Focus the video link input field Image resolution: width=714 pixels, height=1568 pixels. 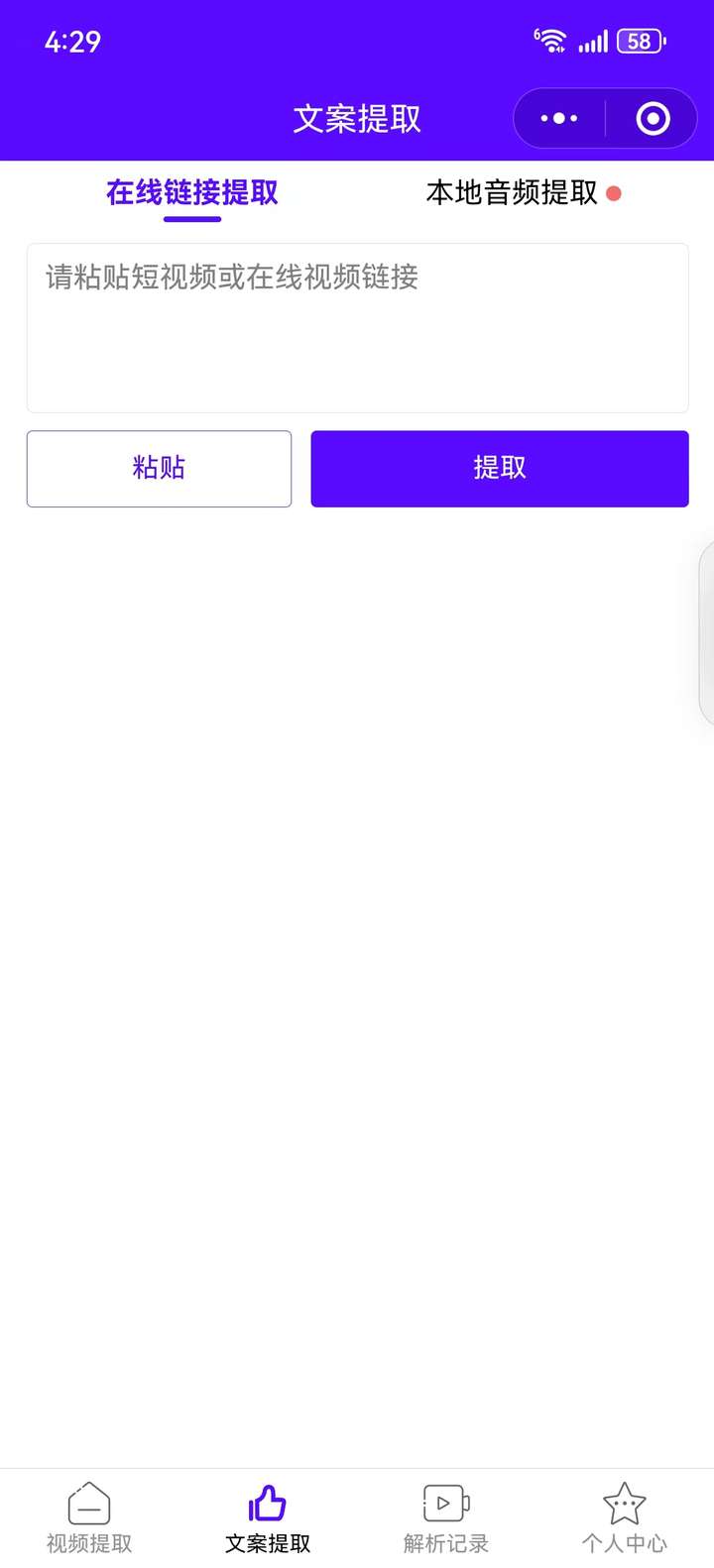[357, 327]
